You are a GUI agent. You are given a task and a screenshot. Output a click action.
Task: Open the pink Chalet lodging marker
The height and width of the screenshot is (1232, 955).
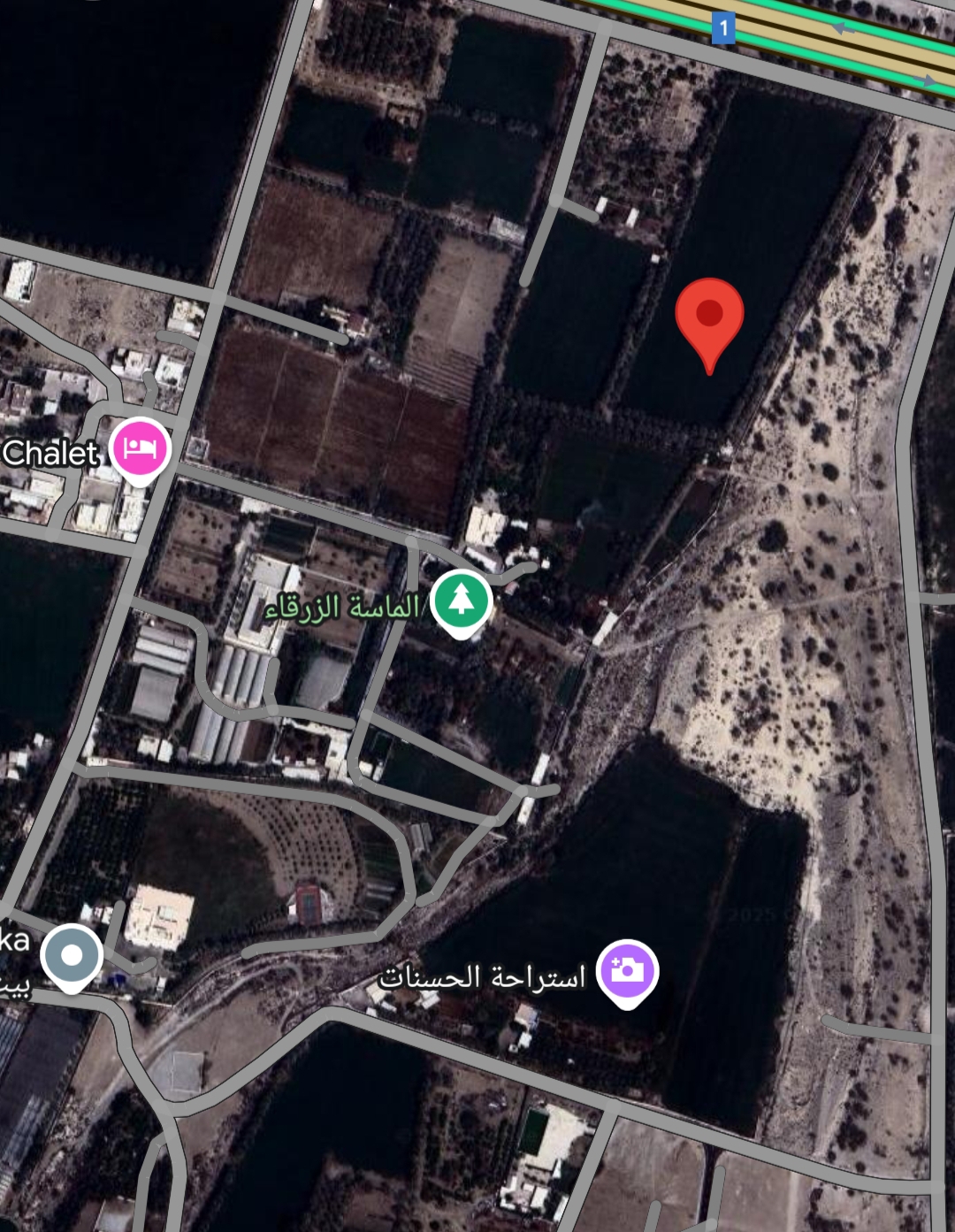[141, 448]
